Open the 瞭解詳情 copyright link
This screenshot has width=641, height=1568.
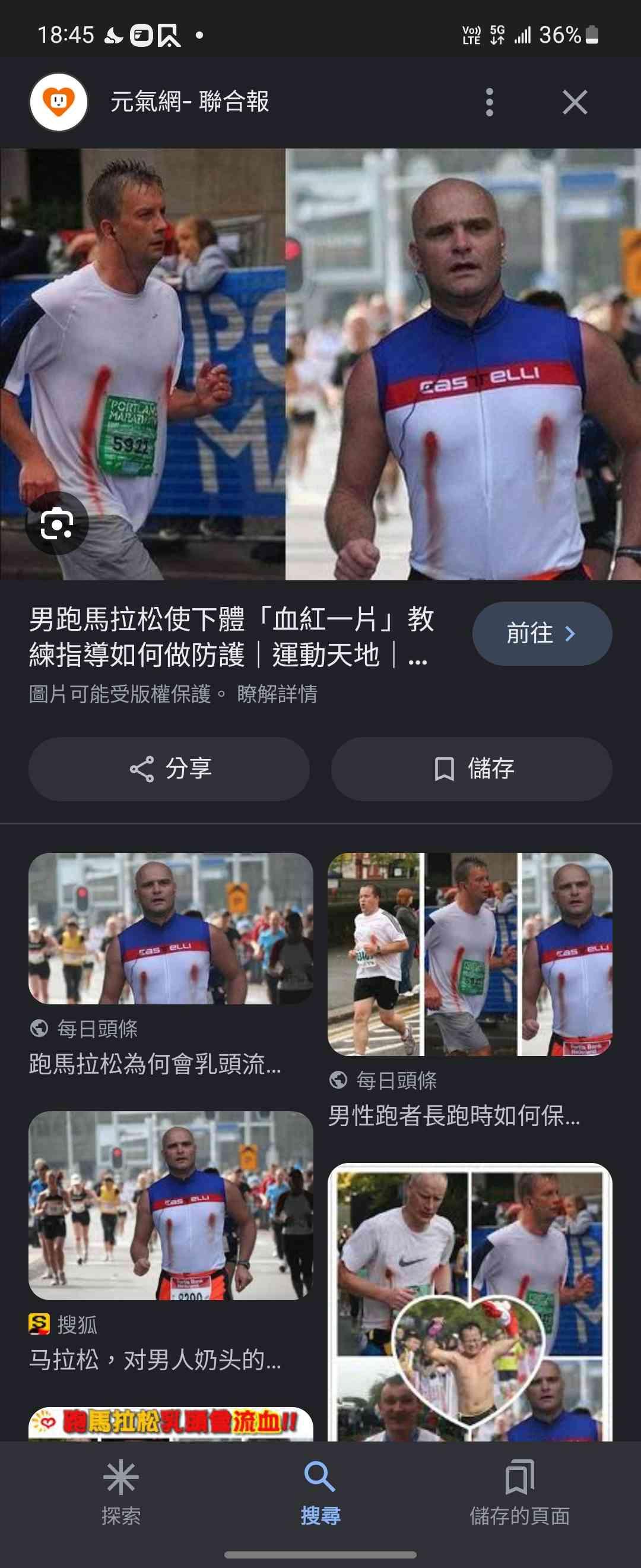tap(277, 694)
